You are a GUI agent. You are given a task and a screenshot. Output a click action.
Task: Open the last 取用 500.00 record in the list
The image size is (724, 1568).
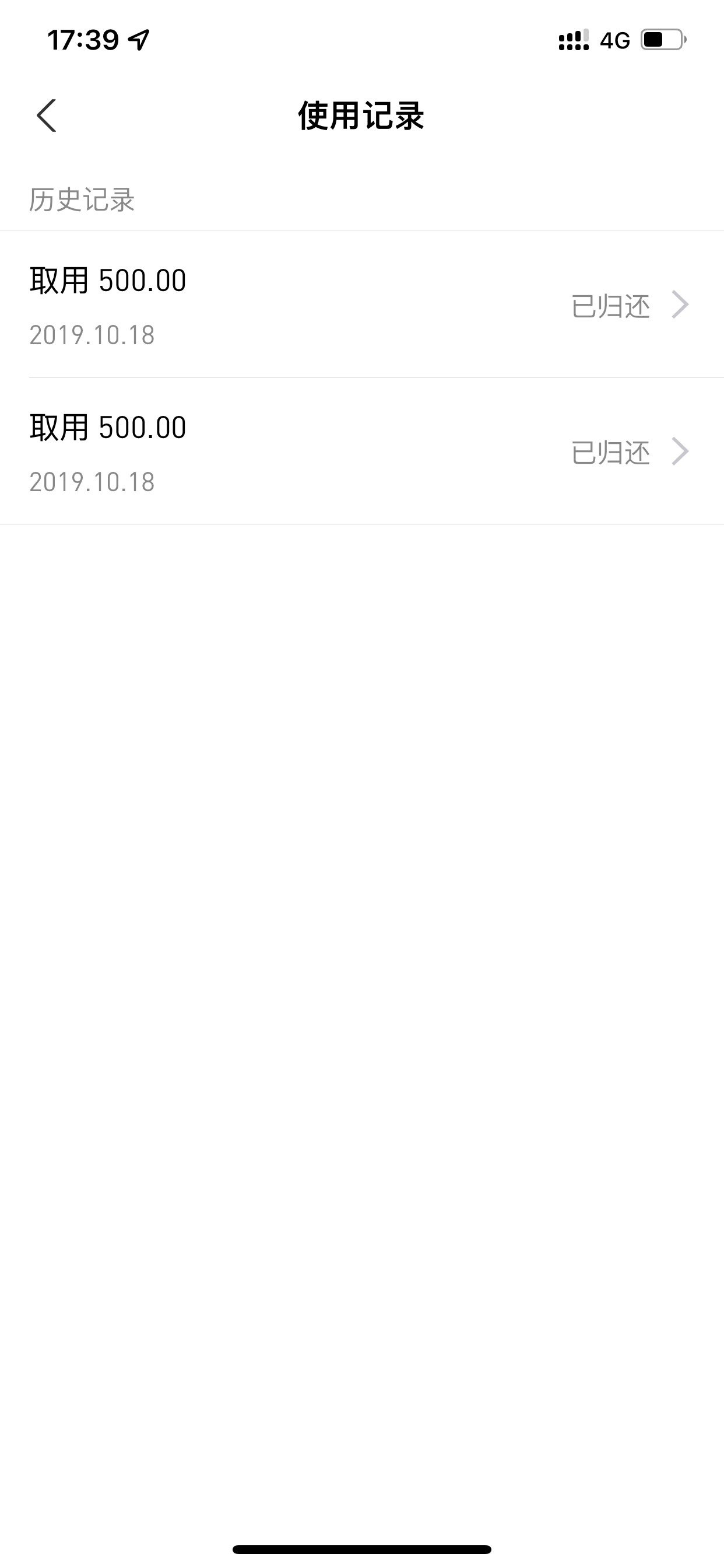pos(362,452)
